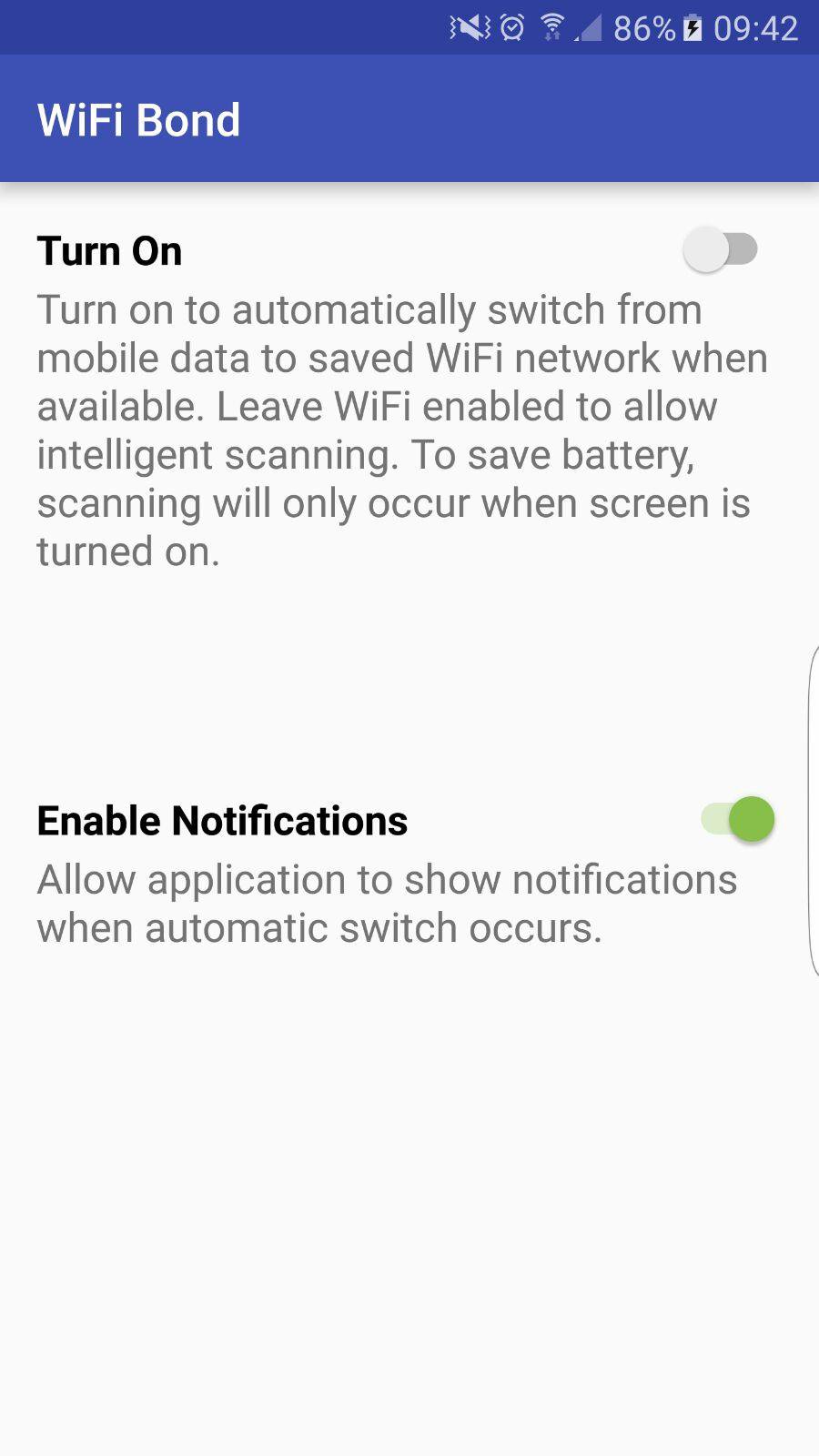819x1456 pixels.
Task: Select the app bar header
Action: pyautogui.click(x=409, y=118)
